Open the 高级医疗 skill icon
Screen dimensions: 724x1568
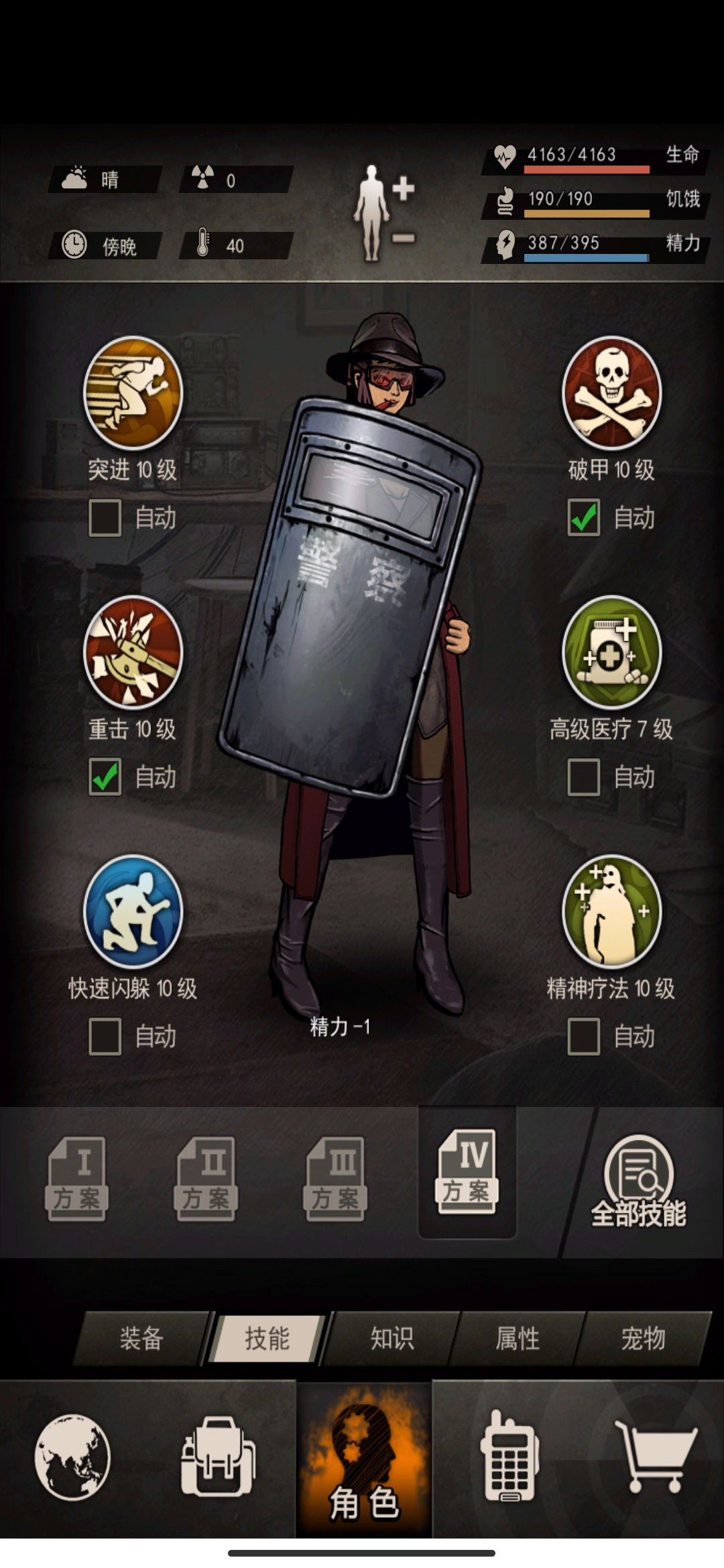click(x=611, y=652)
